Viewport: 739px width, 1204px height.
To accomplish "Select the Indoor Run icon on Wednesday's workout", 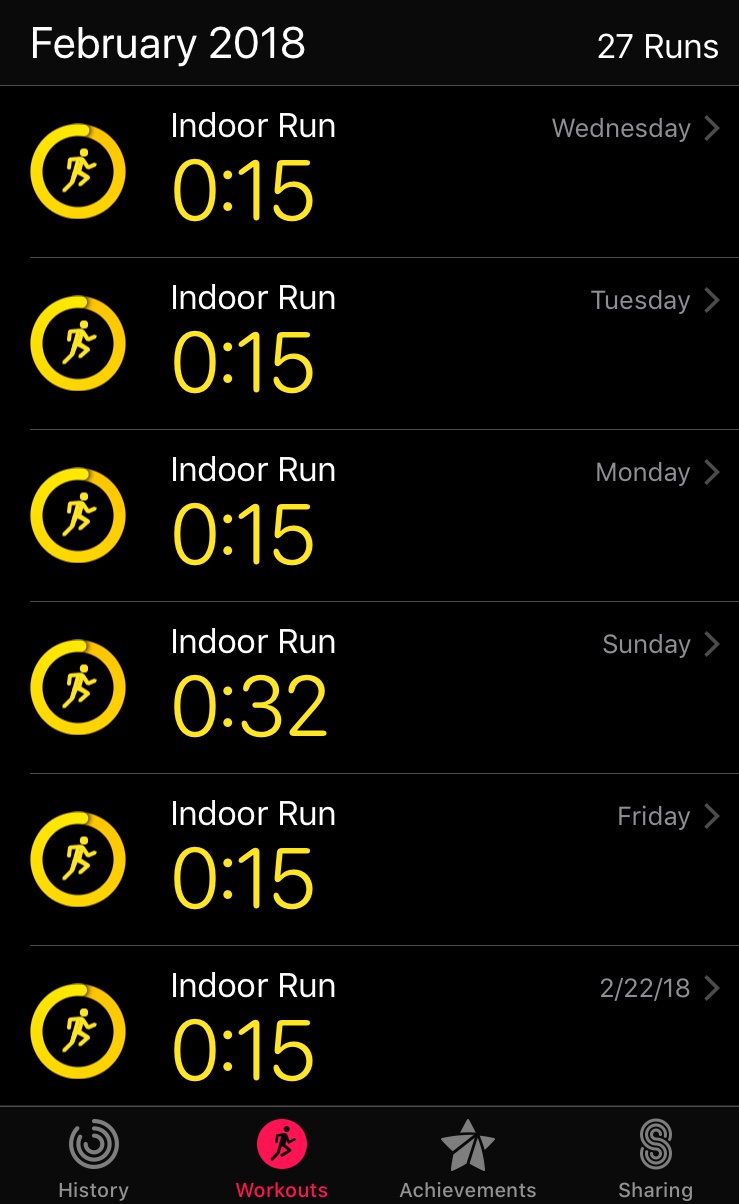I will point(77,171).
